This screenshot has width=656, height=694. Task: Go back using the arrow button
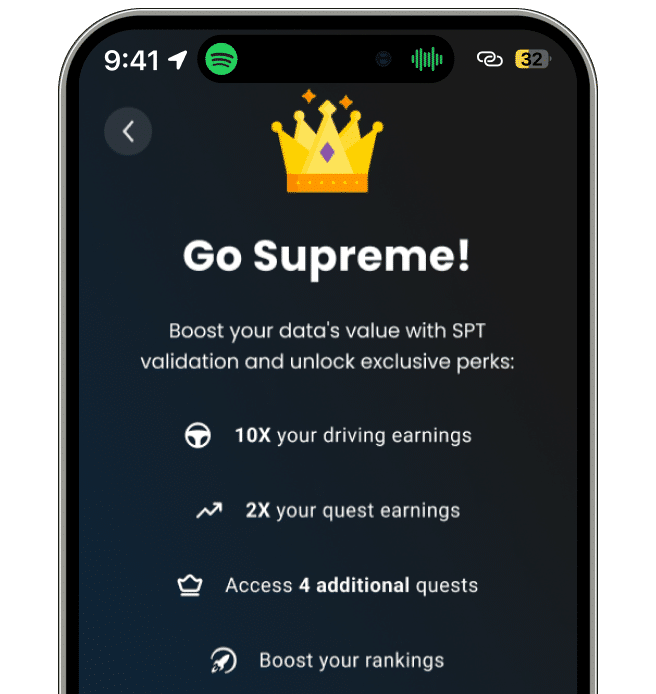pos(128,131)
